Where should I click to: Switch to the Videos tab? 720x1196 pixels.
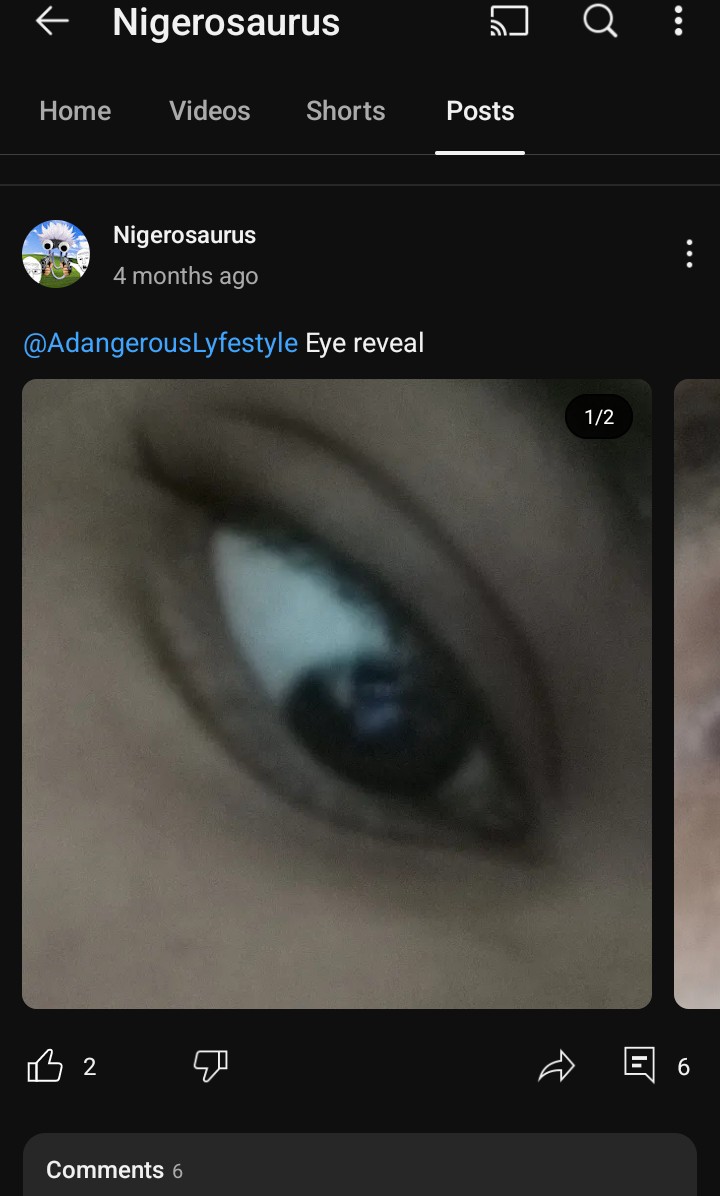210,111
